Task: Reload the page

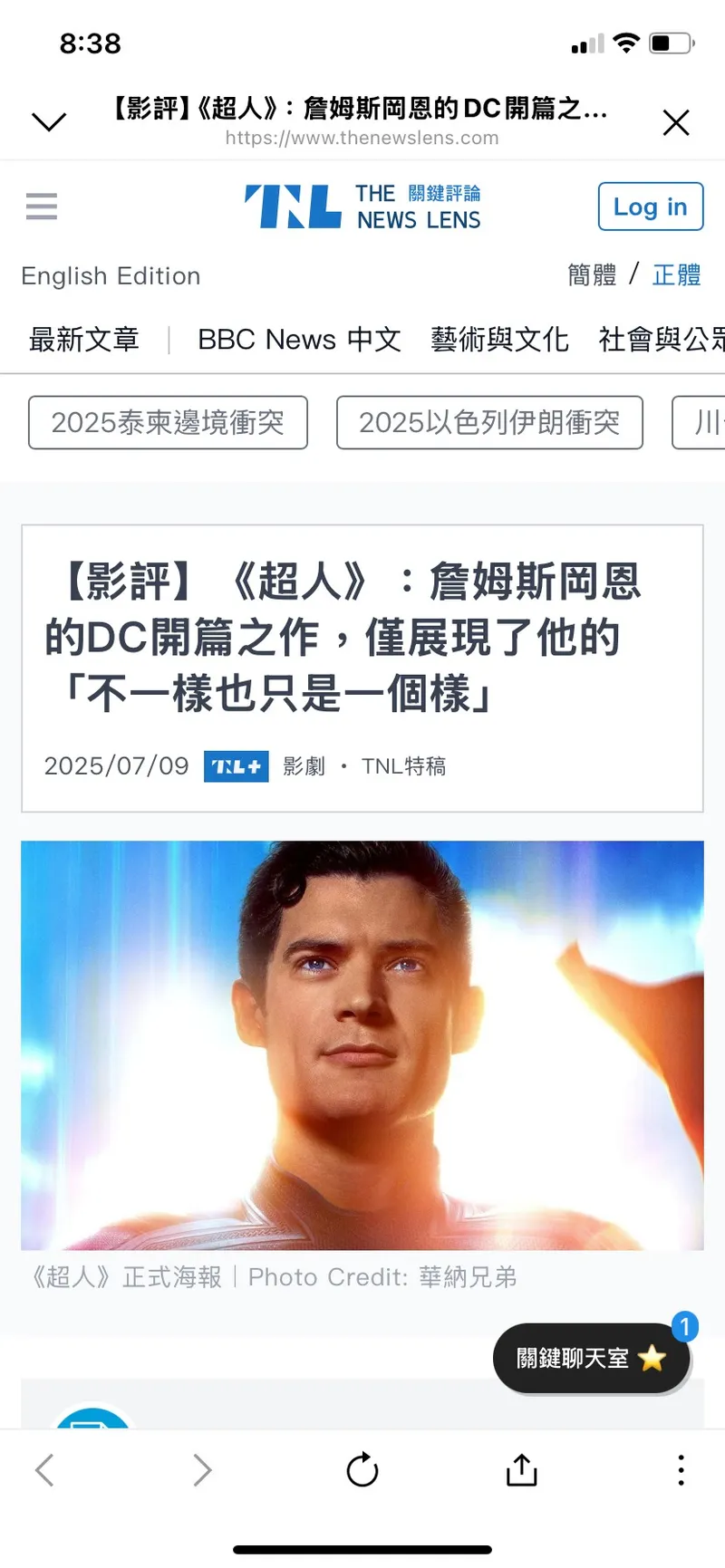Action: pos(362,1469)
